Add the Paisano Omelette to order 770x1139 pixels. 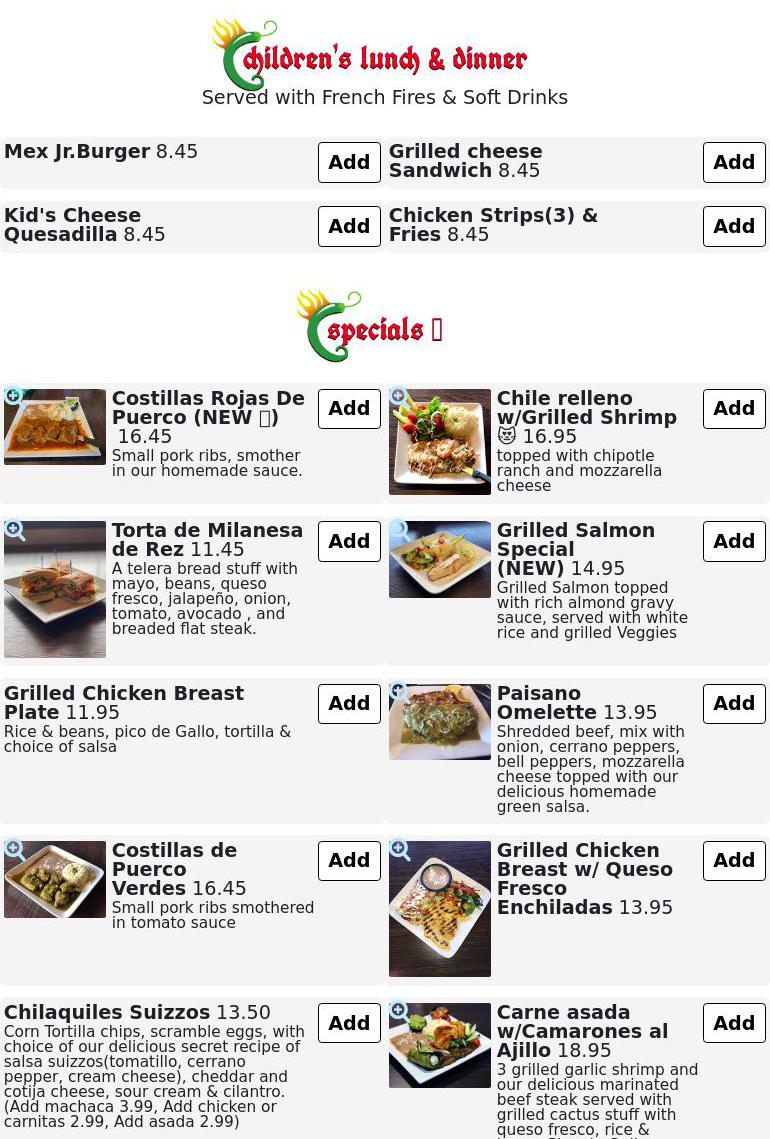[734, 703]
